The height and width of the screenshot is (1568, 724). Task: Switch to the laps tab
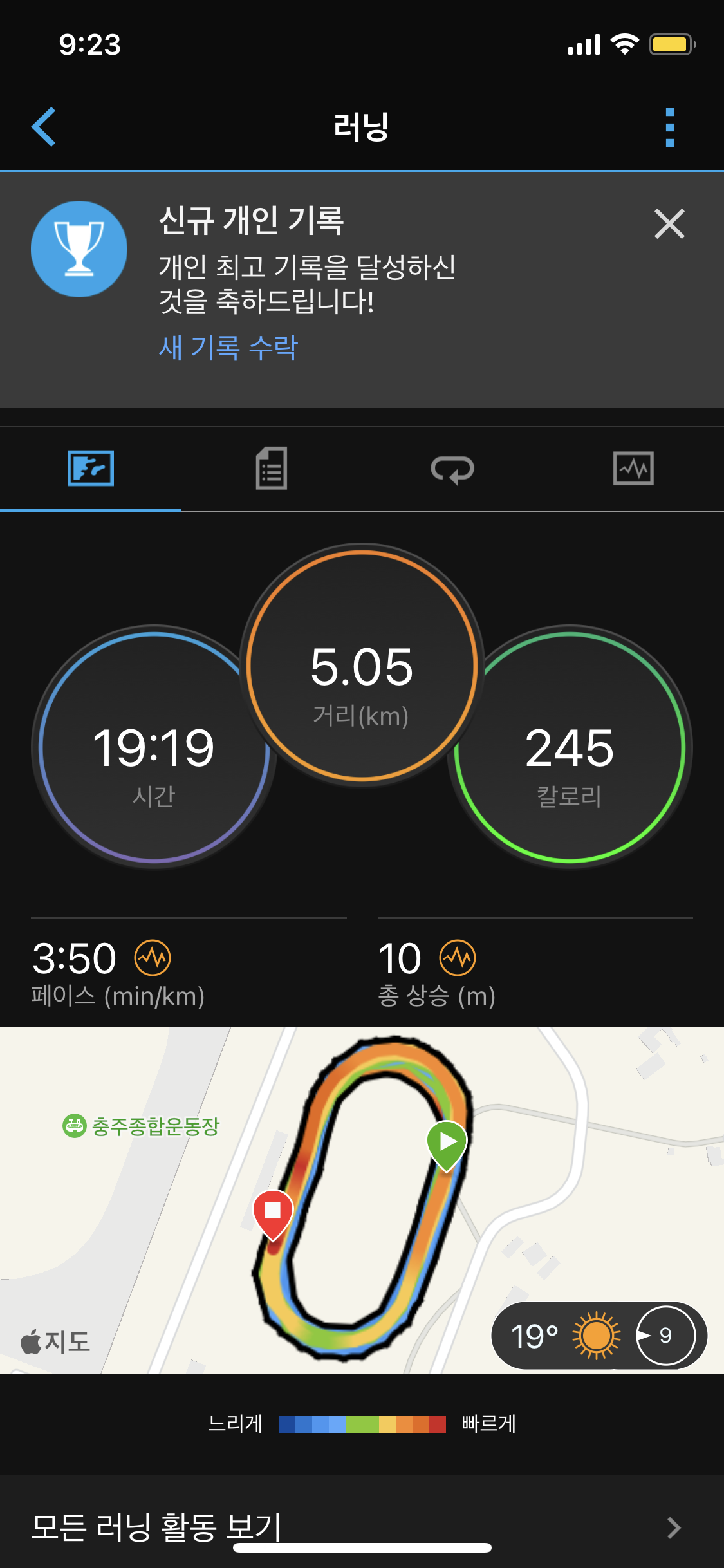[x=452, y=469]
